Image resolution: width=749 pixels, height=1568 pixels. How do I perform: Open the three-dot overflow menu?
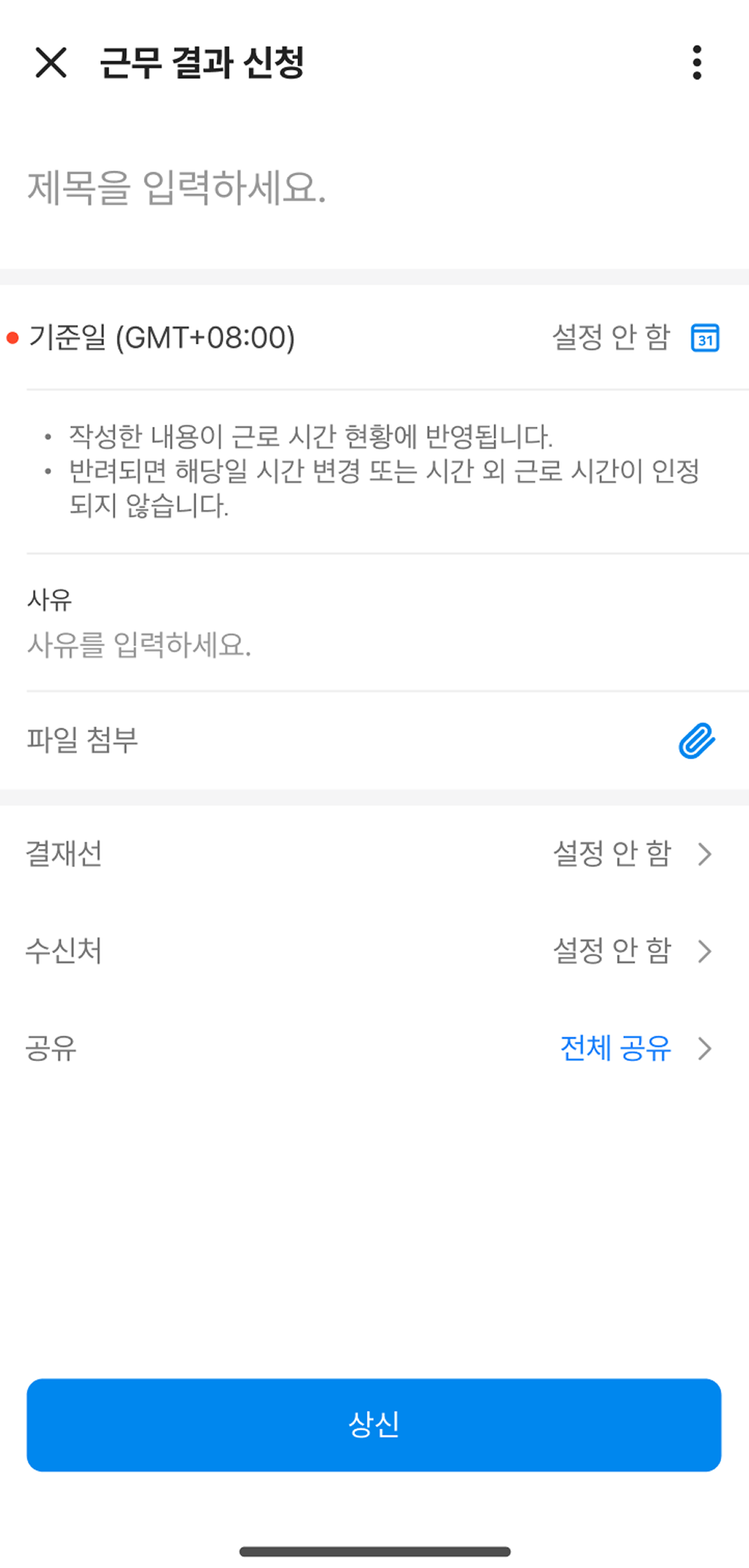tap(697, 62)
